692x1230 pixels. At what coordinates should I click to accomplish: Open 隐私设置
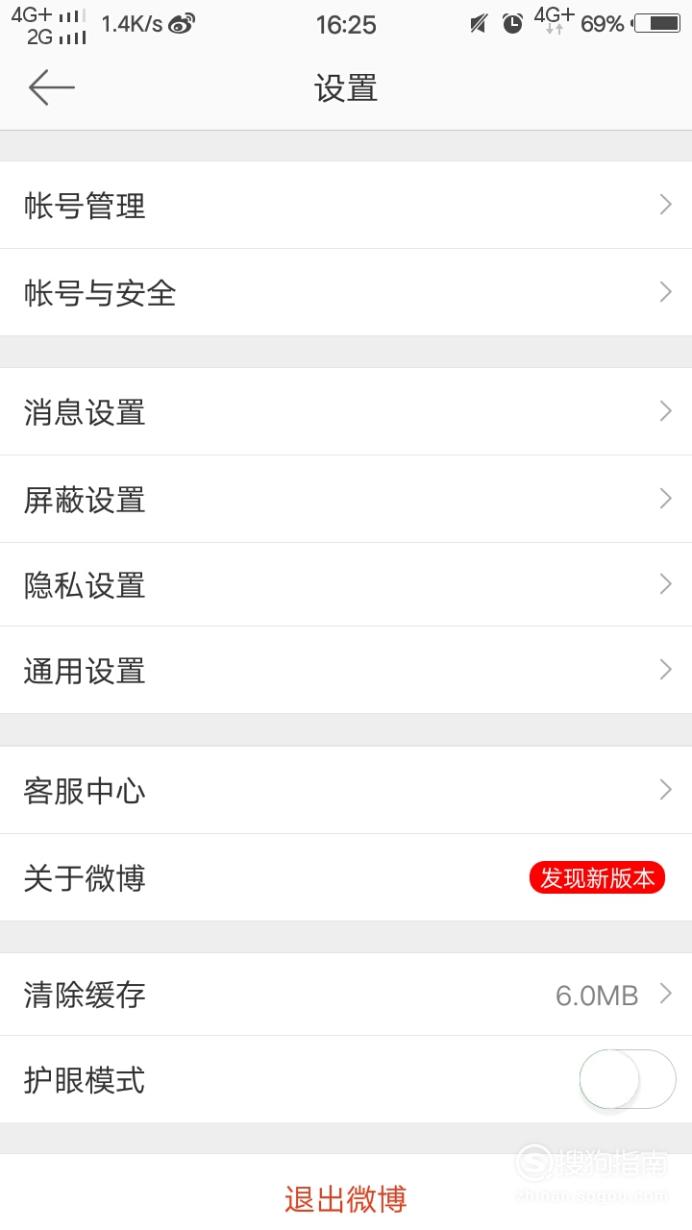tap(346, 585)
